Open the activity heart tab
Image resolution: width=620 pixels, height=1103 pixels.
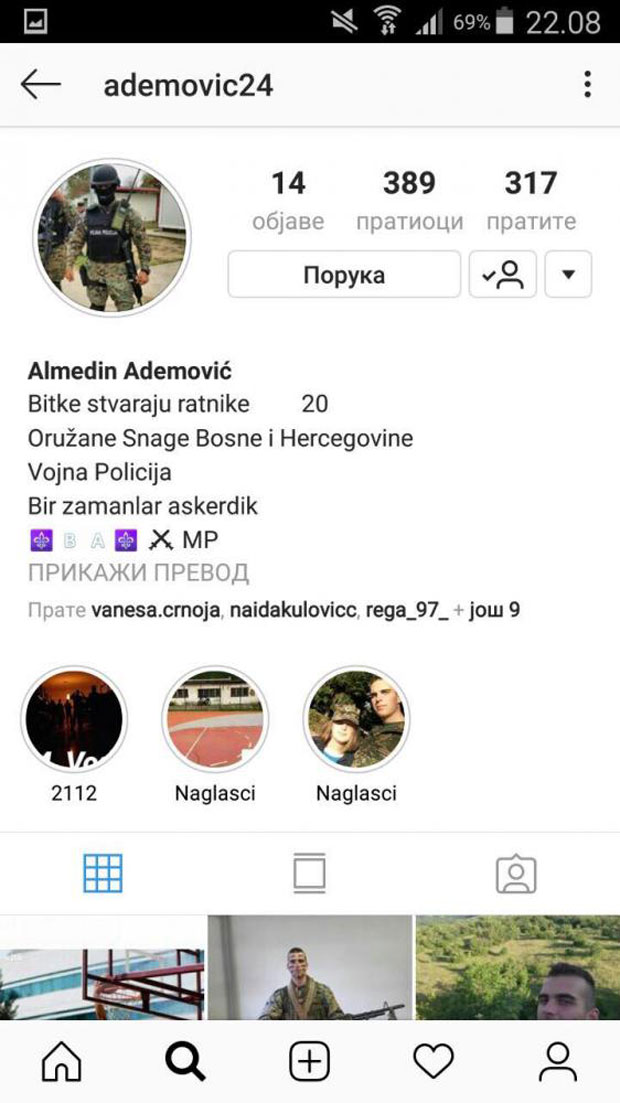[x=433, y=1062]
